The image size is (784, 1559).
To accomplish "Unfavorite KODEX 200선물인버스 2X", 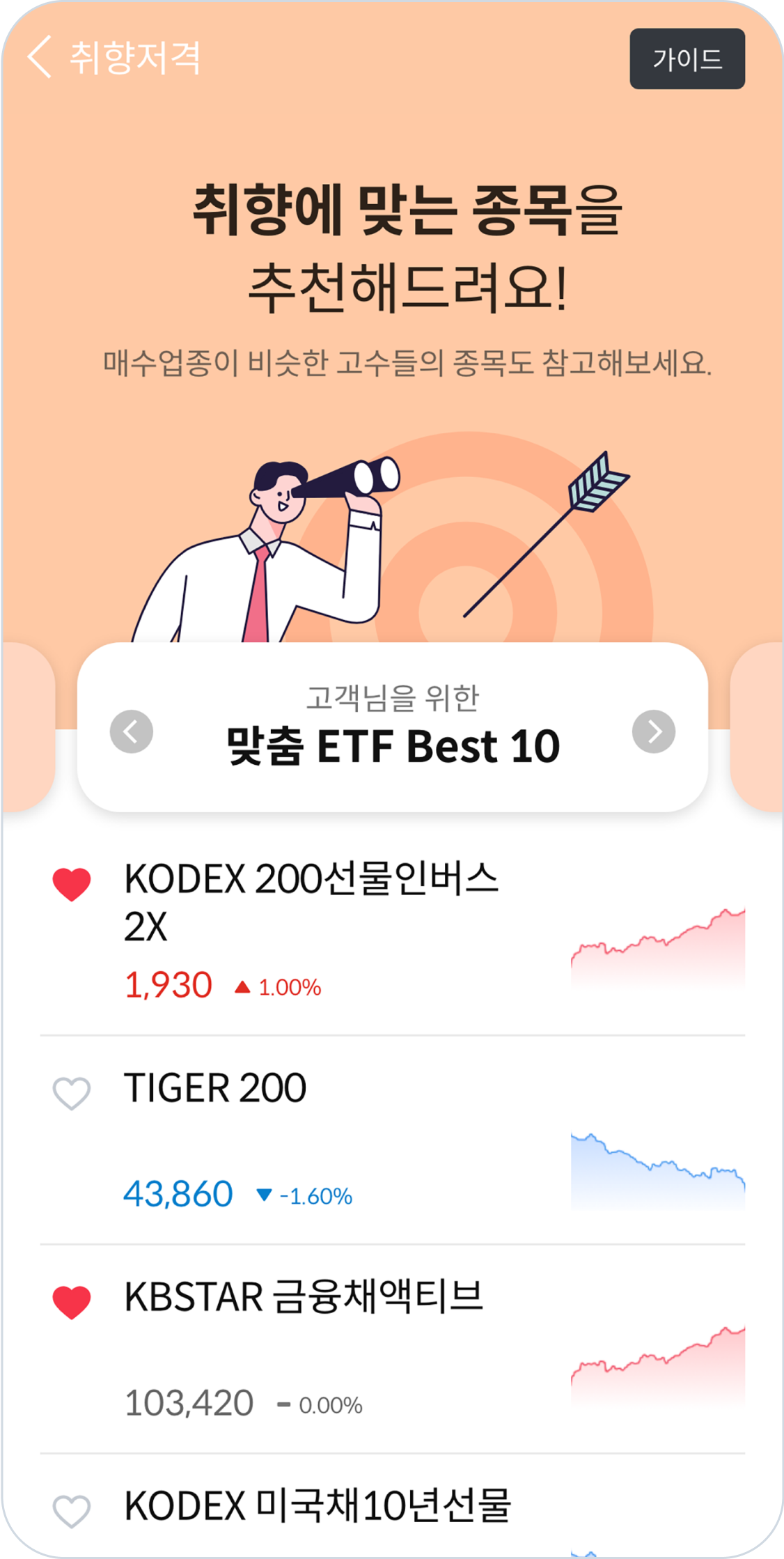I will [x=72, y=884].
